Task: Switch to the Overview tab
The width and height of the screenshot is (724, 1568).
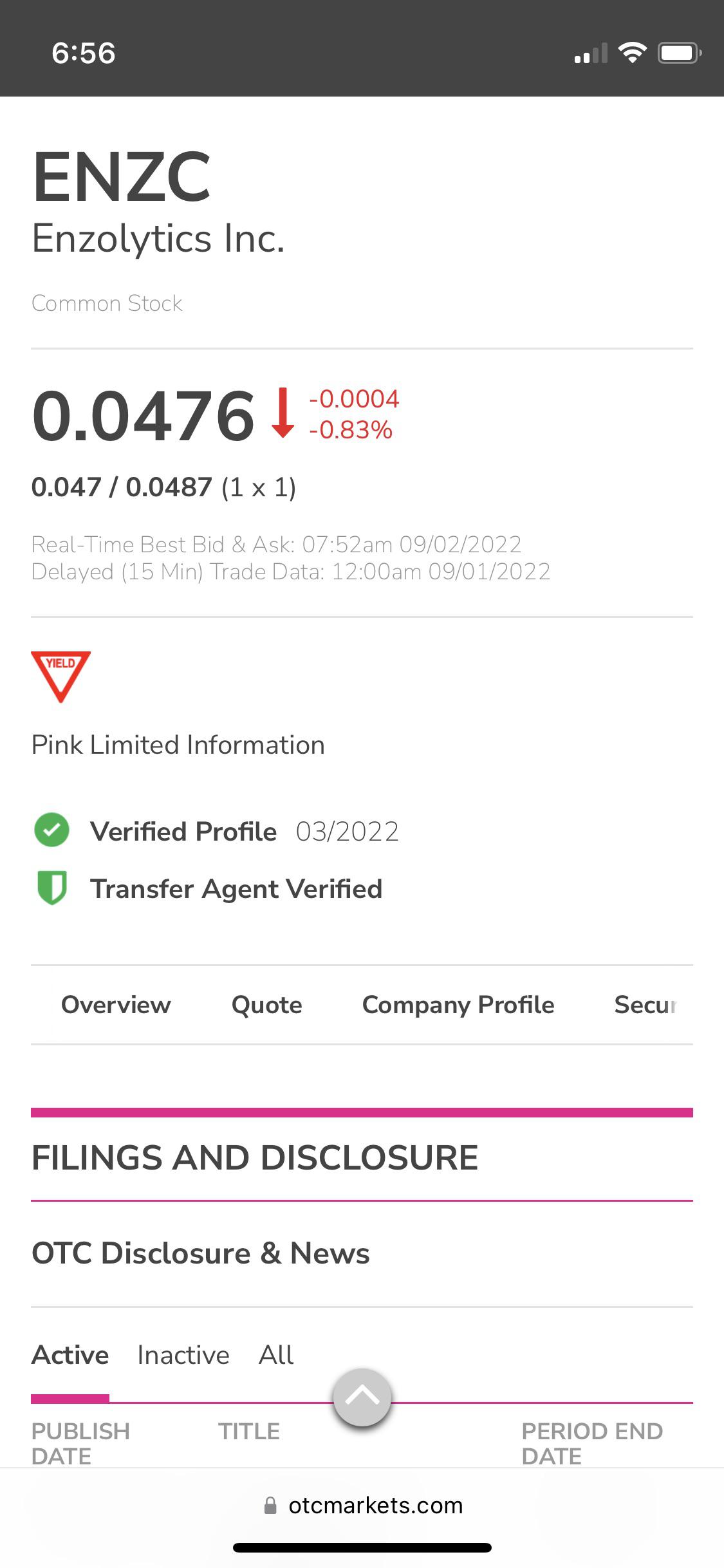Action: 116,1005
